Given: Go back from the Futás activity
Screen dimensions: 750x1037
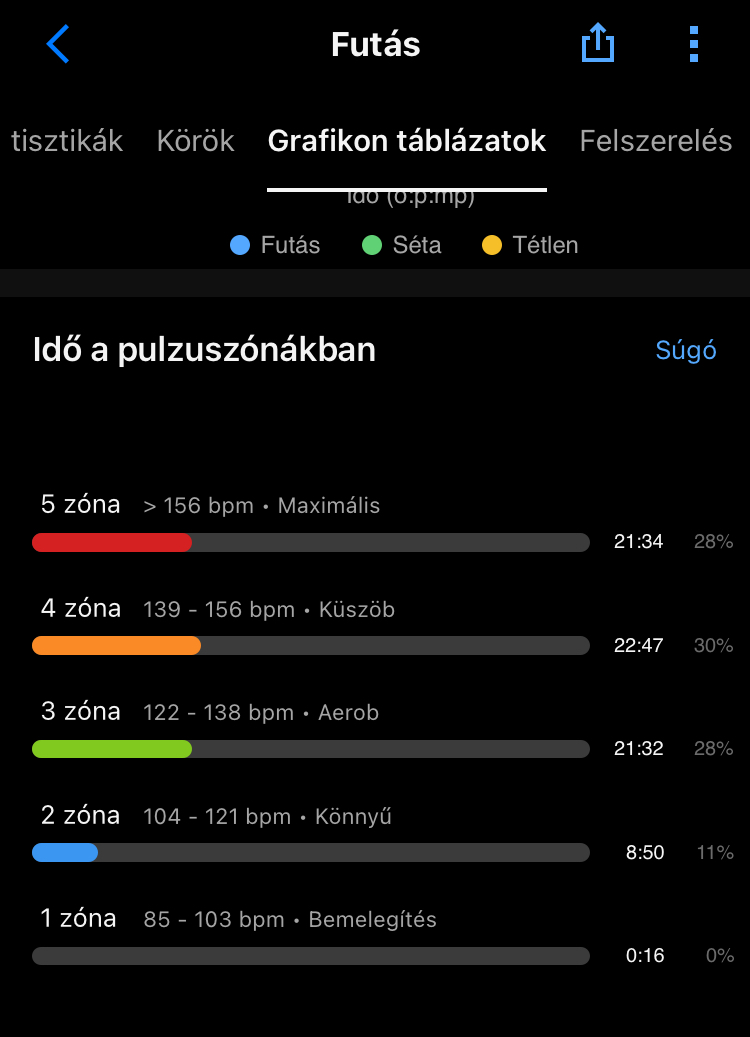Looking at the screenshot, I should coord(58,45).
